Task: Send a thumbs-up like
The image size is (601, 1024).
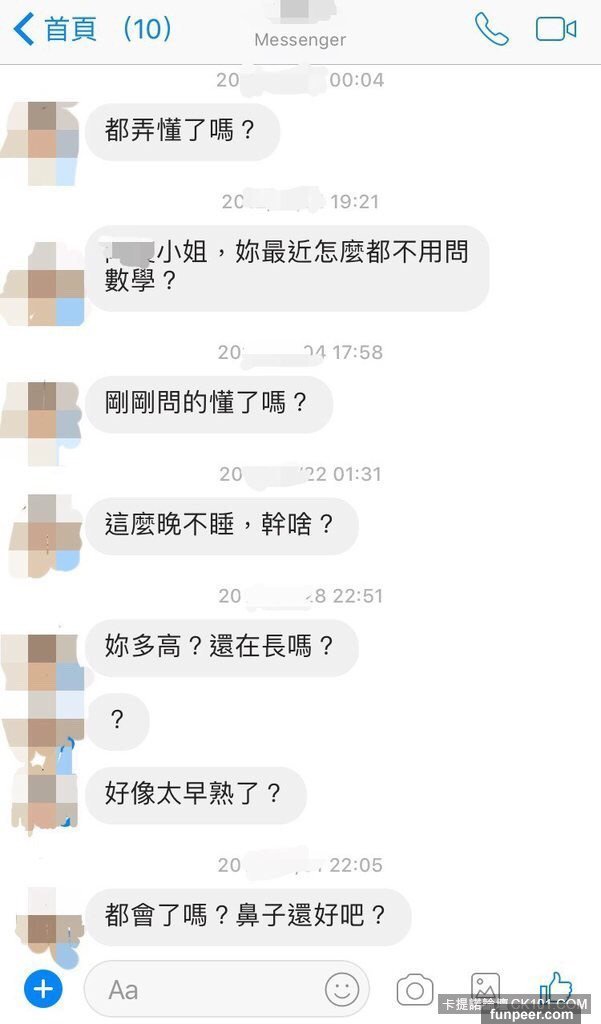Action: pyautogui.click(x=555, y=985)
